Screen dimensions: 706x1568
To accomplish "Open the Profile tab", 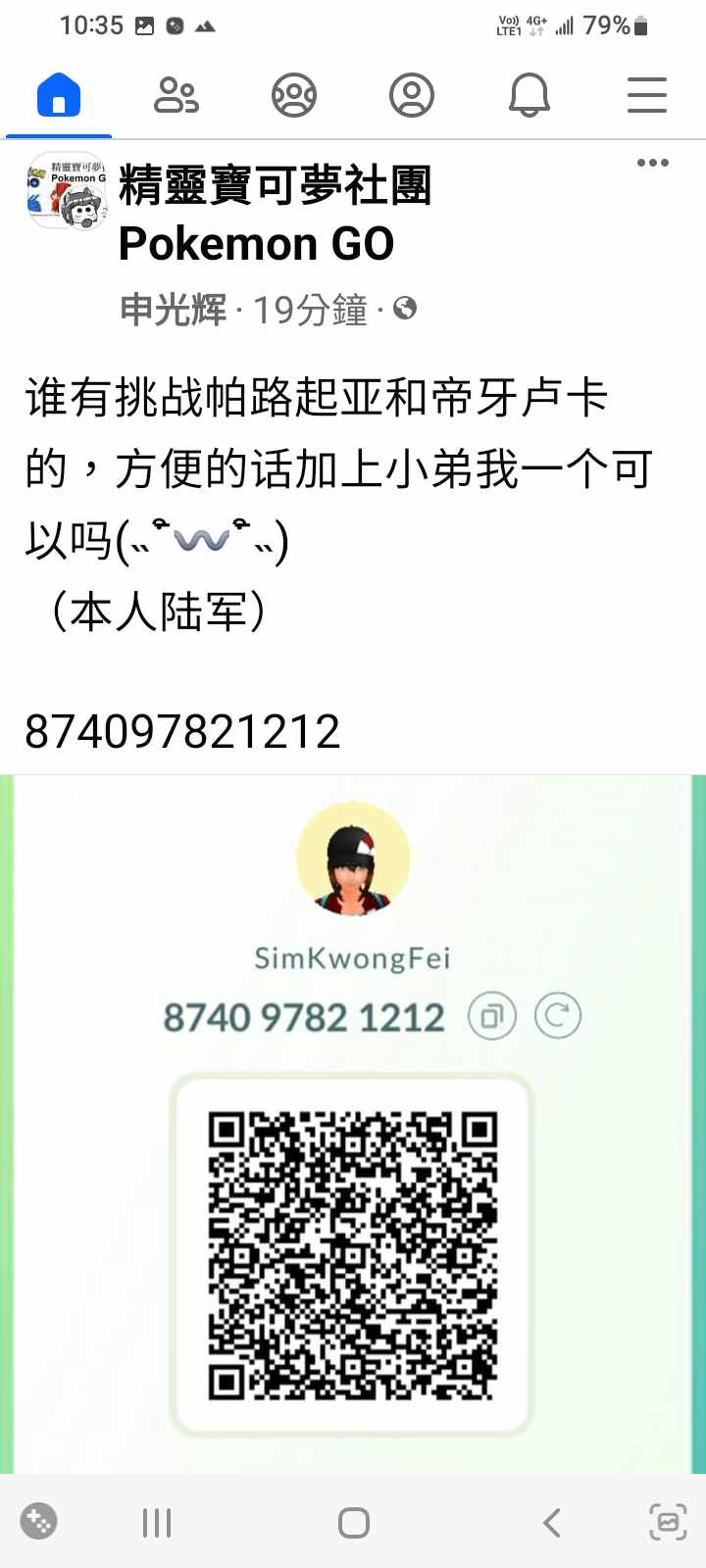I will click(x=412, y=96).
